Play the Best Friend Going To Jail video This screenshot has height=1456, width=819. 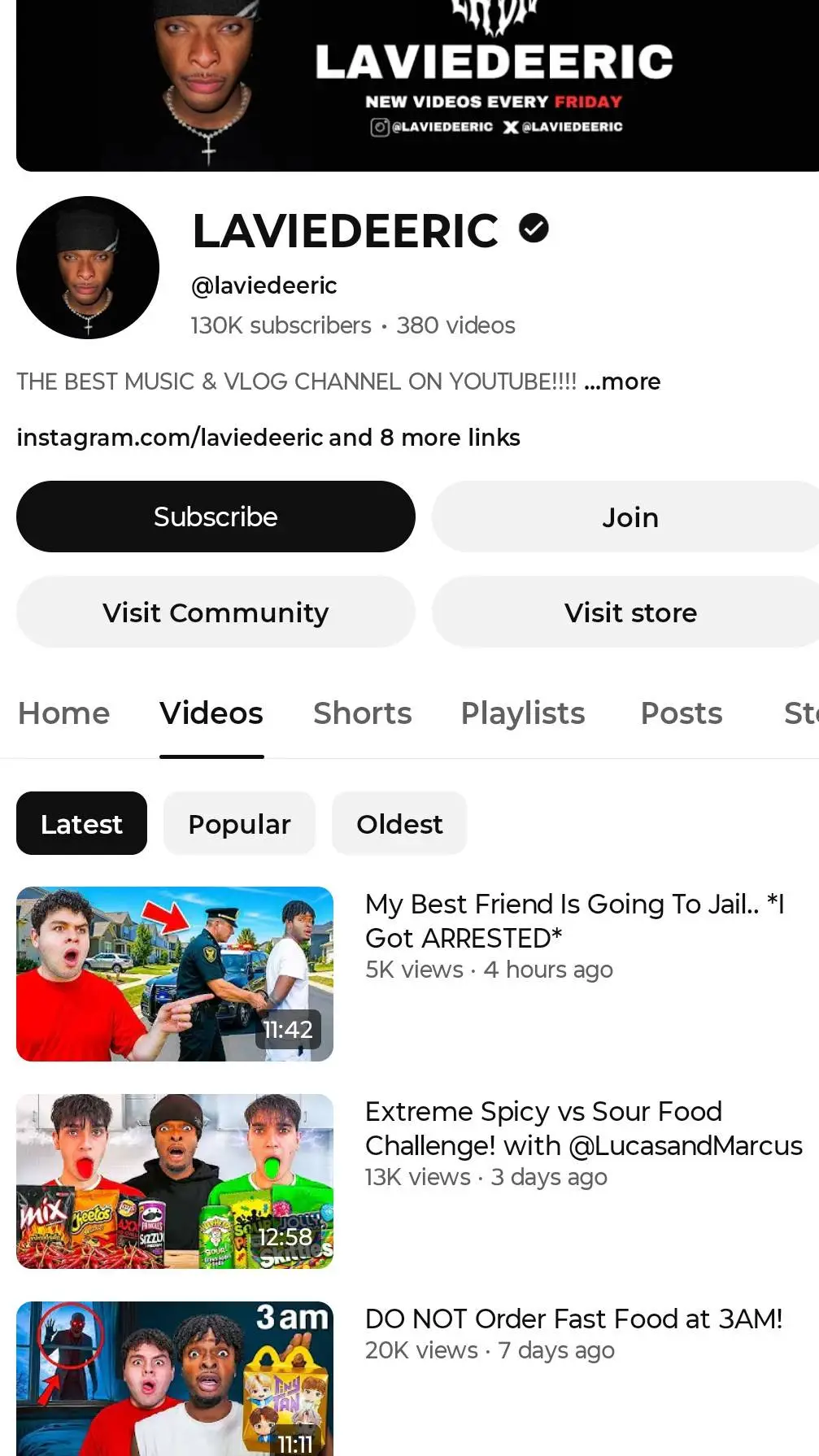pyautogui.click(x=175, y=974)
